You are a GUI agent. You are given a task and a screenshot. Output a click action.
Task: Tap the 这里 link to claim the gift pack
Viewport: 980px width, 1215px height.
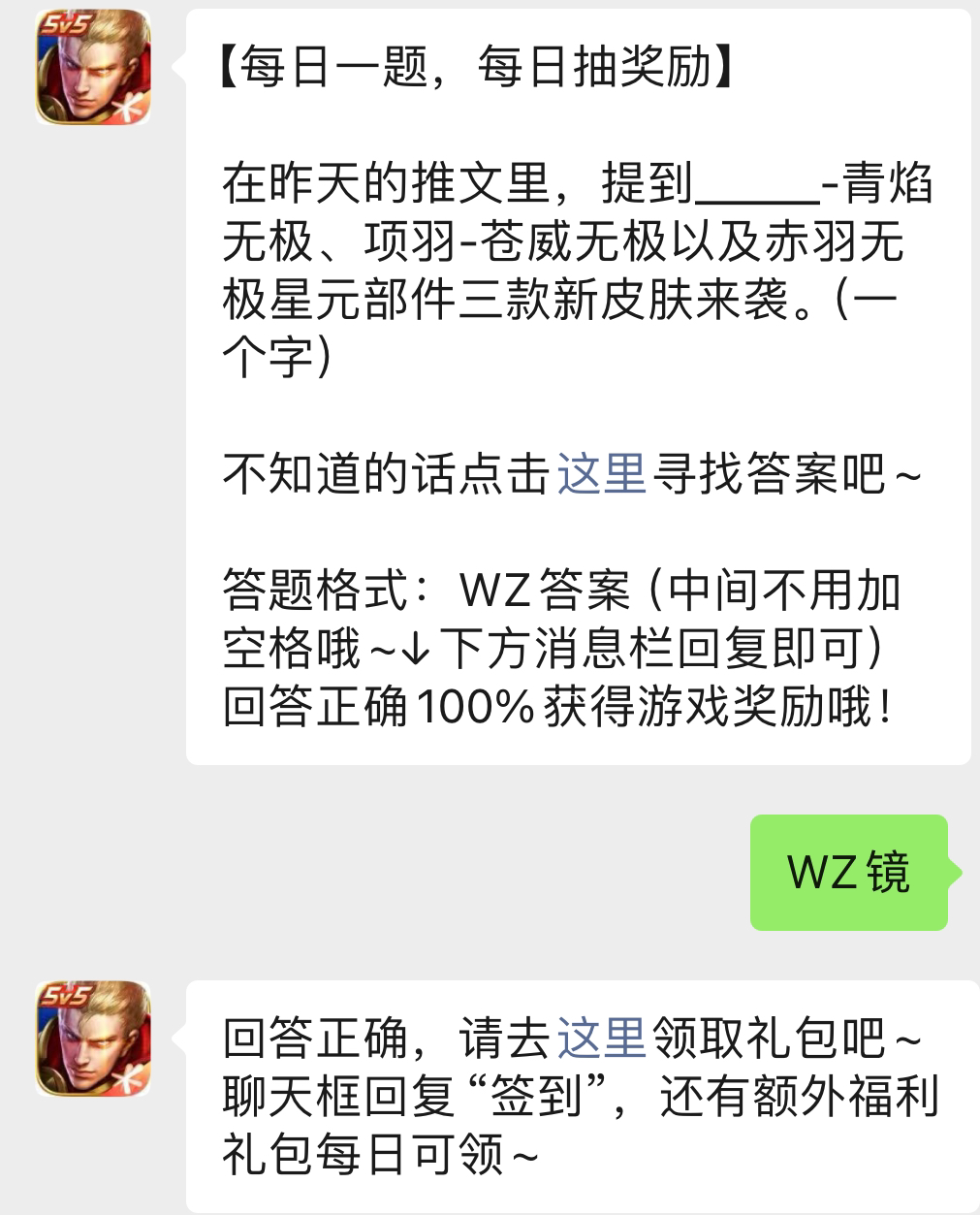(601, 1039)
